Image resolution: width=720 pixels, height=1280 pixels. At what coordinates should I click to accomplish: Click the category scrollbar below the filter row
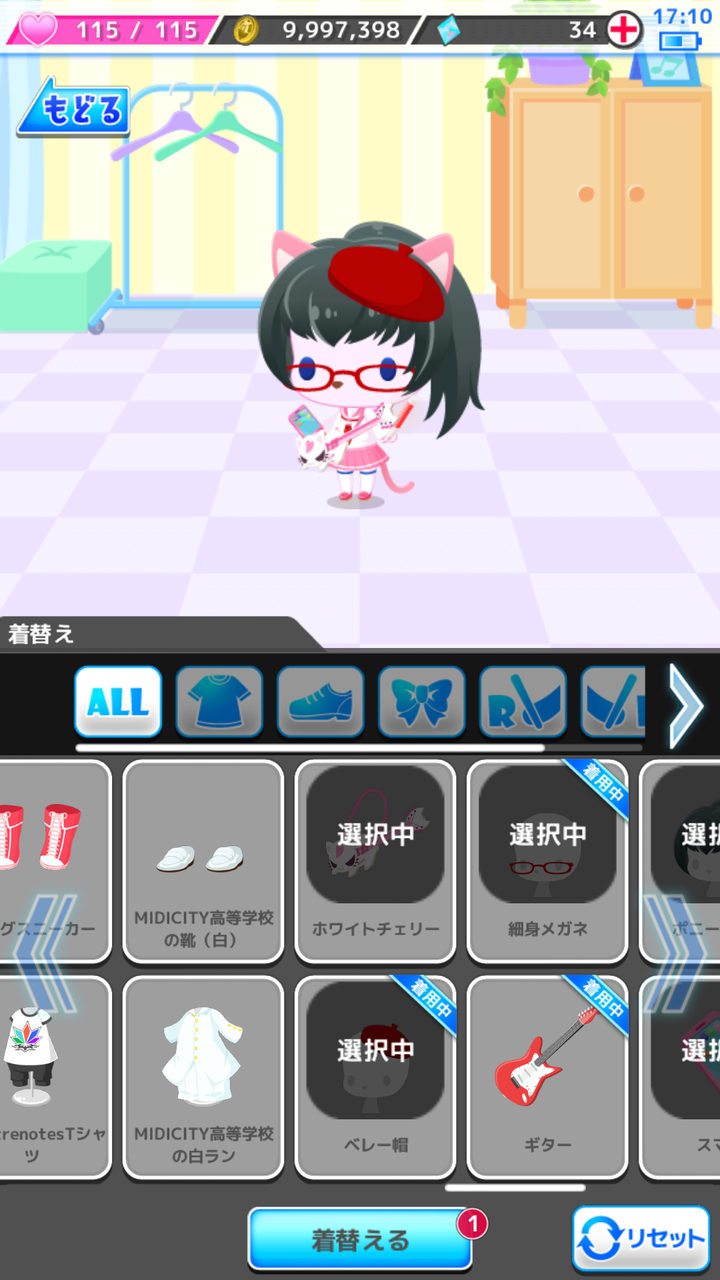point(360,748)
